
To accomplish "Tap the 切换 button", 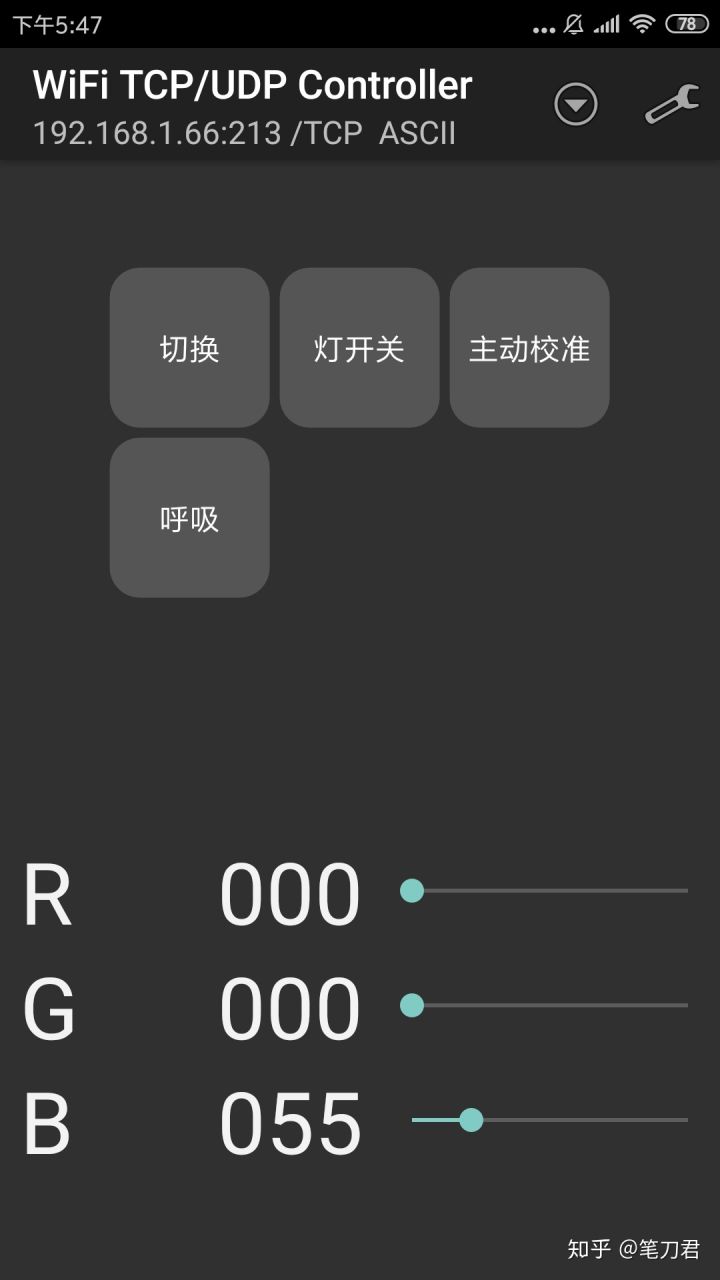I will point(190,348).
